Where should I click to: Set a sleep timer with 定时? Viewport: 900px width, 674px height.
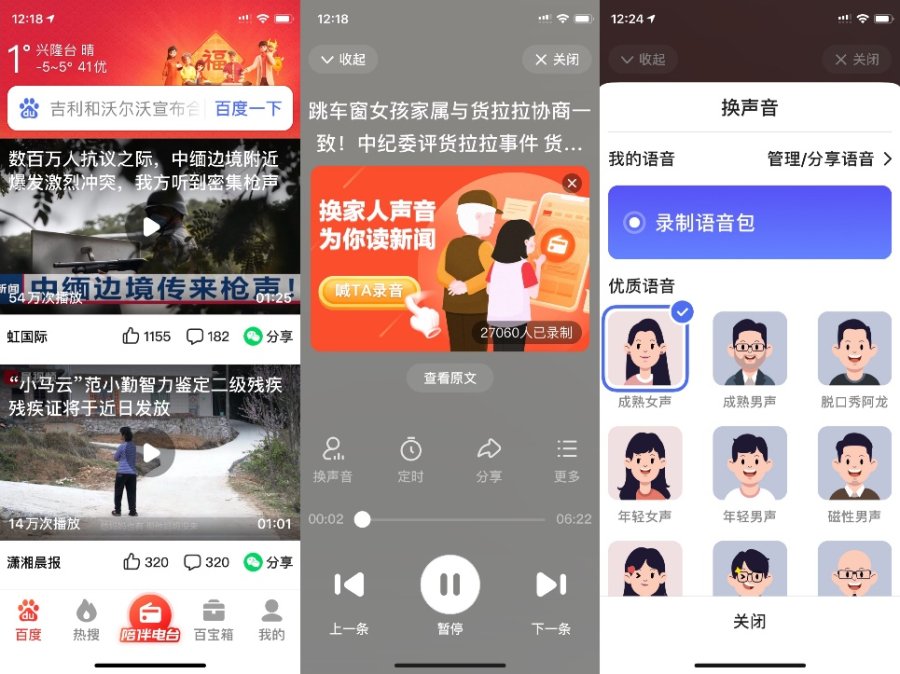[411, 459]
